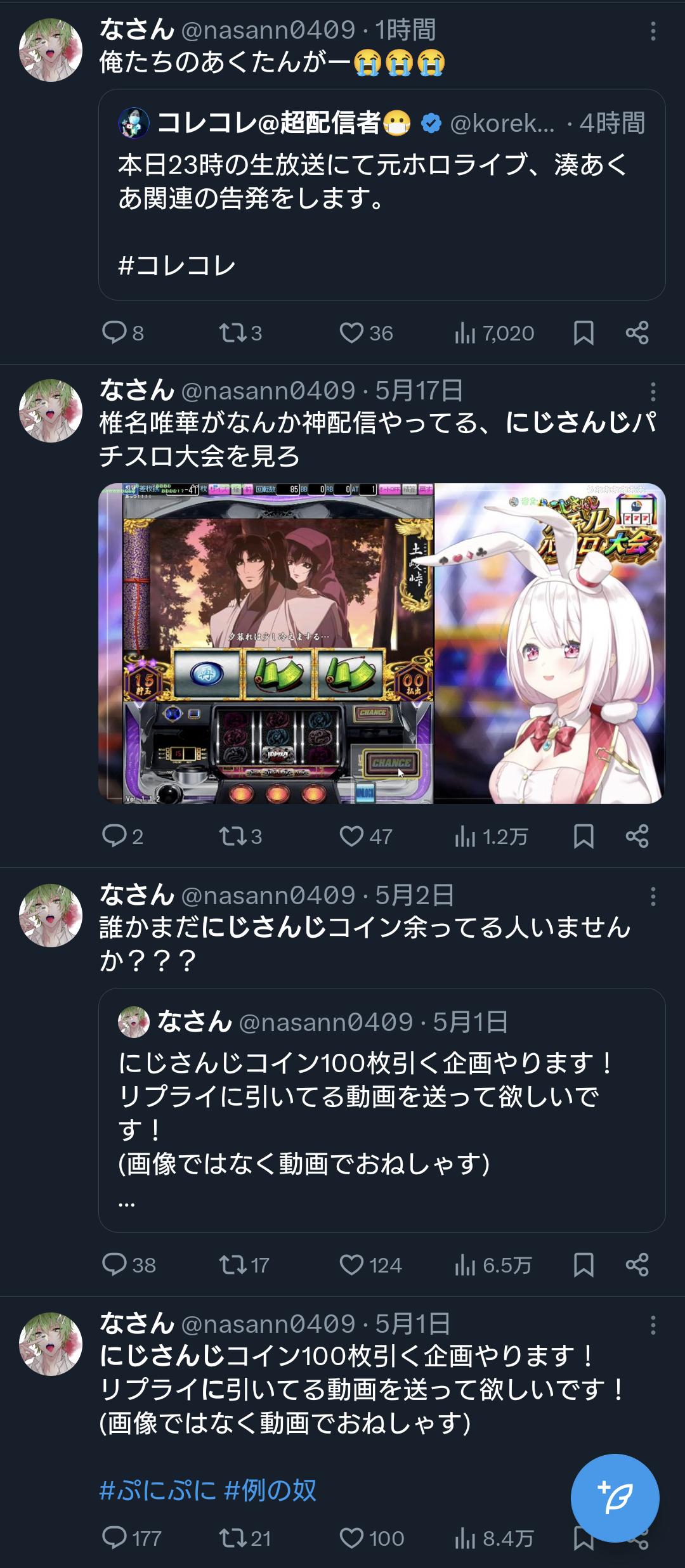Share the 俺たちのあくたんがー tweet

click(x=637, y=333)
